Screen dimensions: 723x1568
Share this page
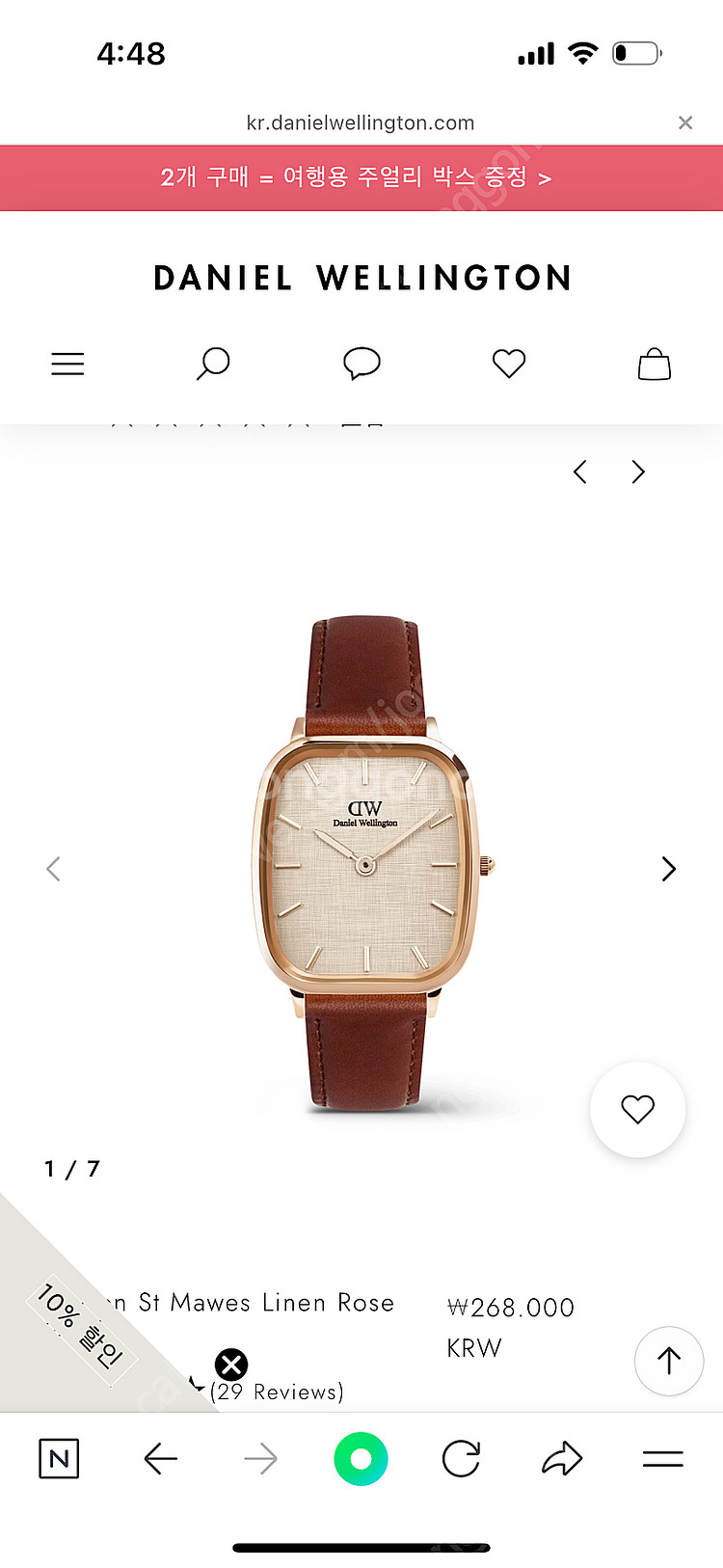[x=562, y=1459]
